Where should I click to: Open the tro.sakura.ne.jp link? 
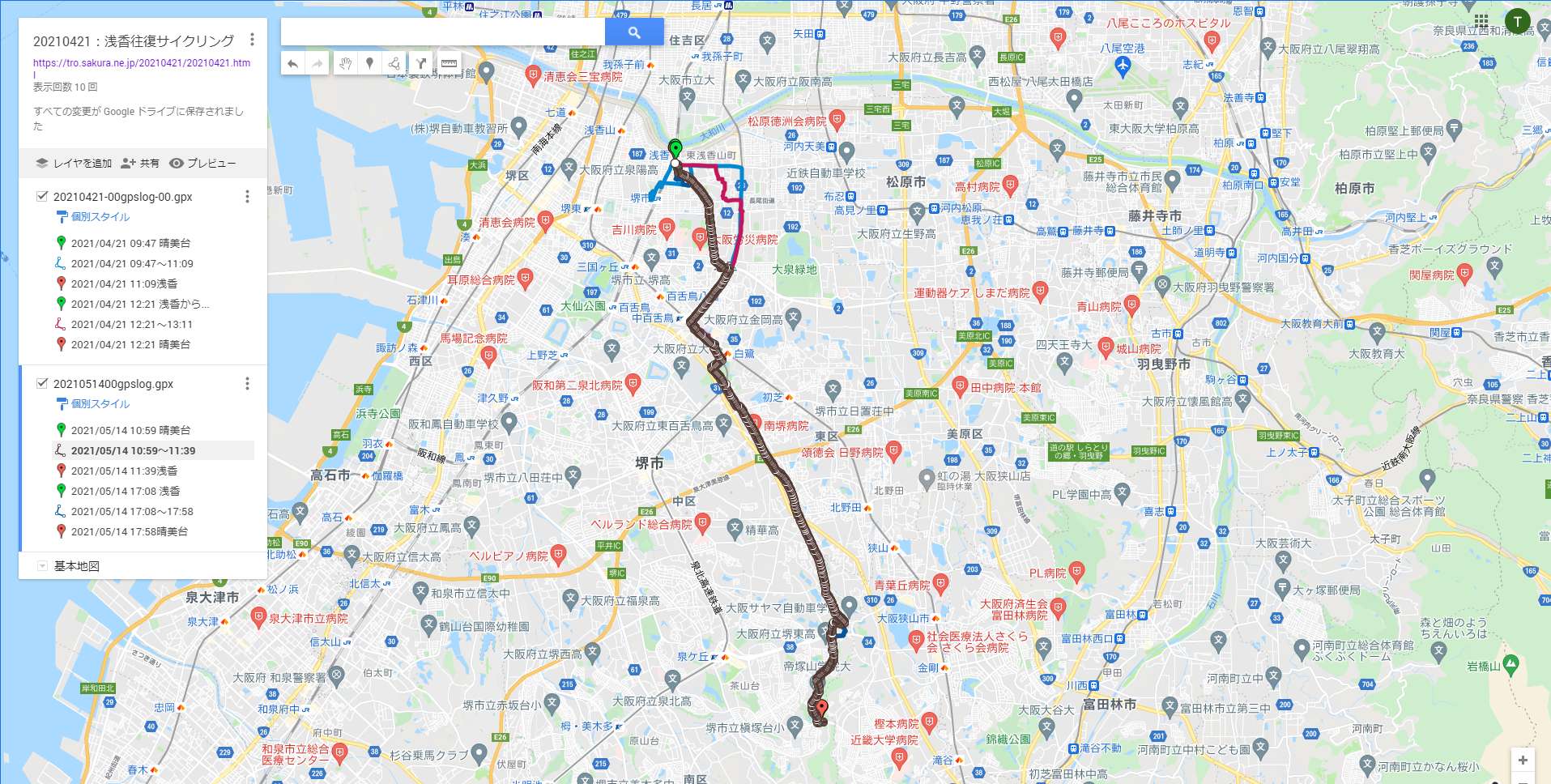pyautogui.click(x=141, y=62)
